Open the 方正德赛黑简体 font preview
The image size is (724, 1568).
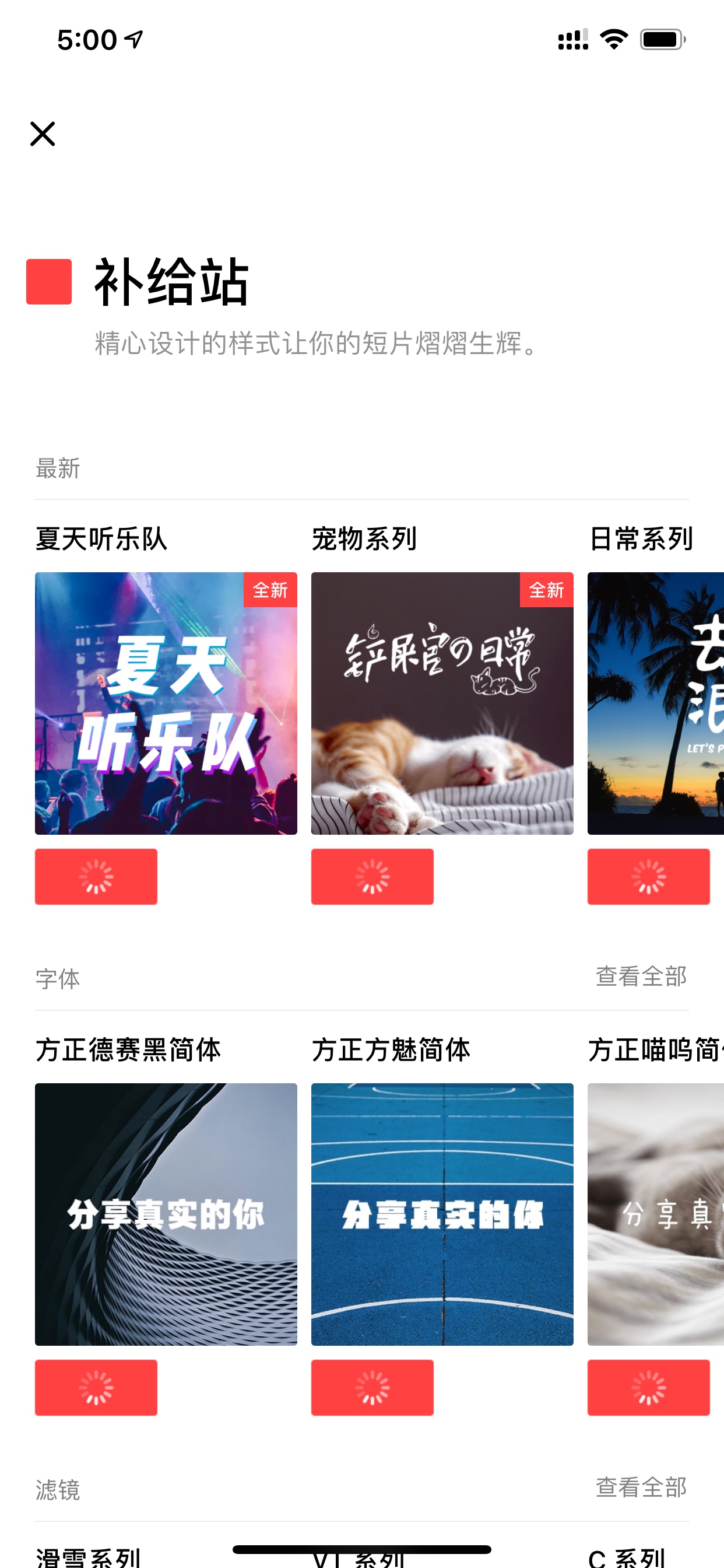click(x=166, y=1214)
